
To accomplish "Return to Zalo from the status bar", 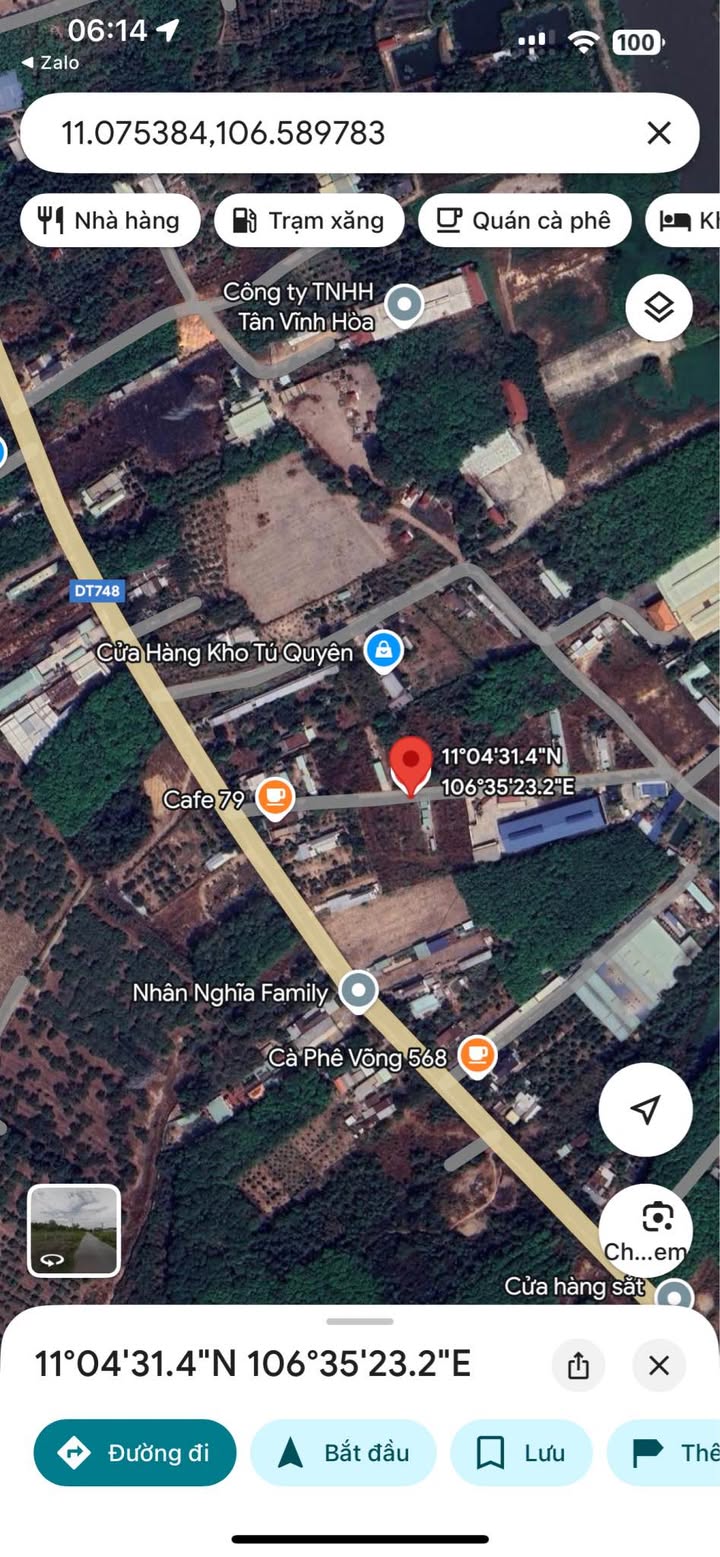I will click(x=50, y=62).
